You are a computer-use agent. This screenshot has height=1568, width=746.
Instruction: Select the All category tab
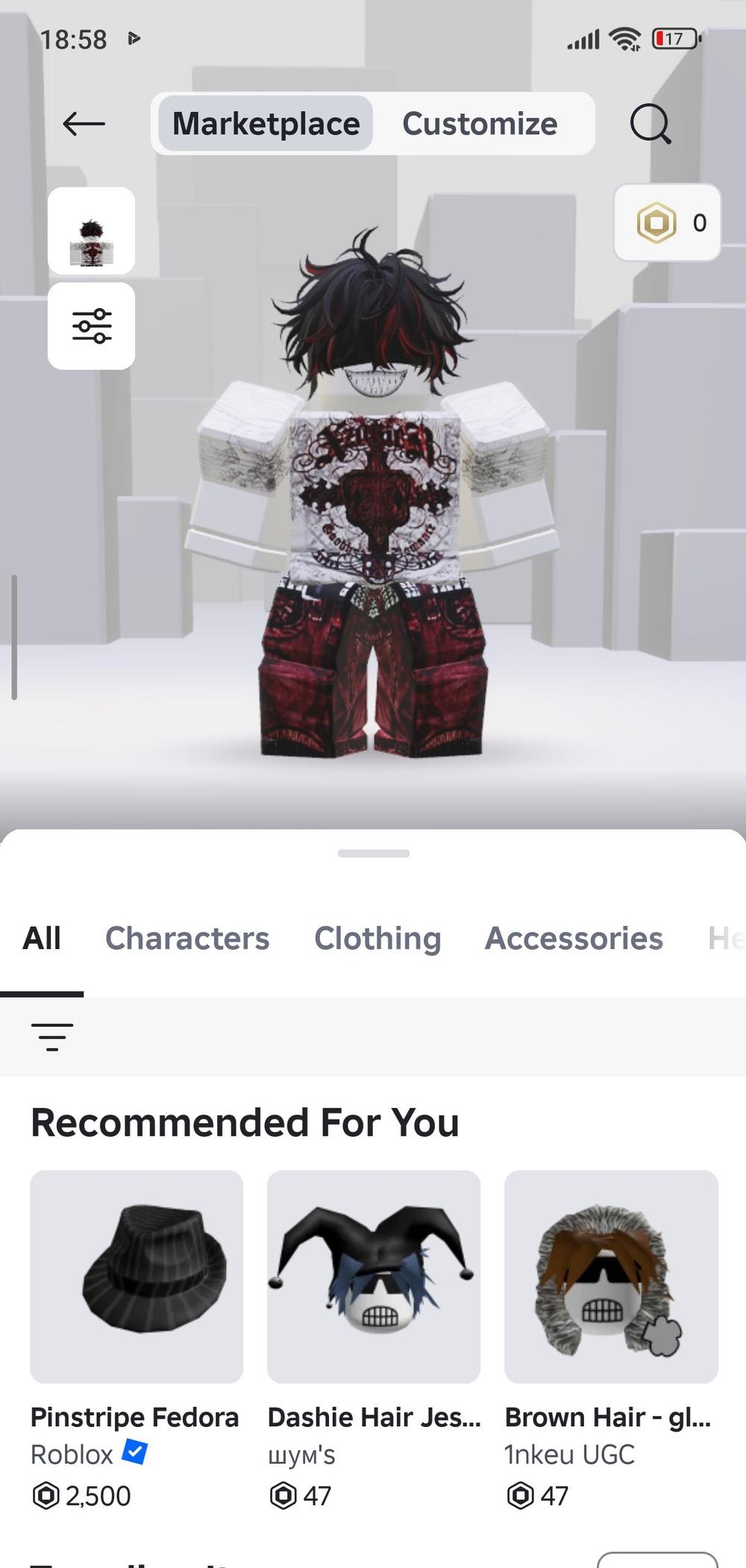tap(42, 938)
